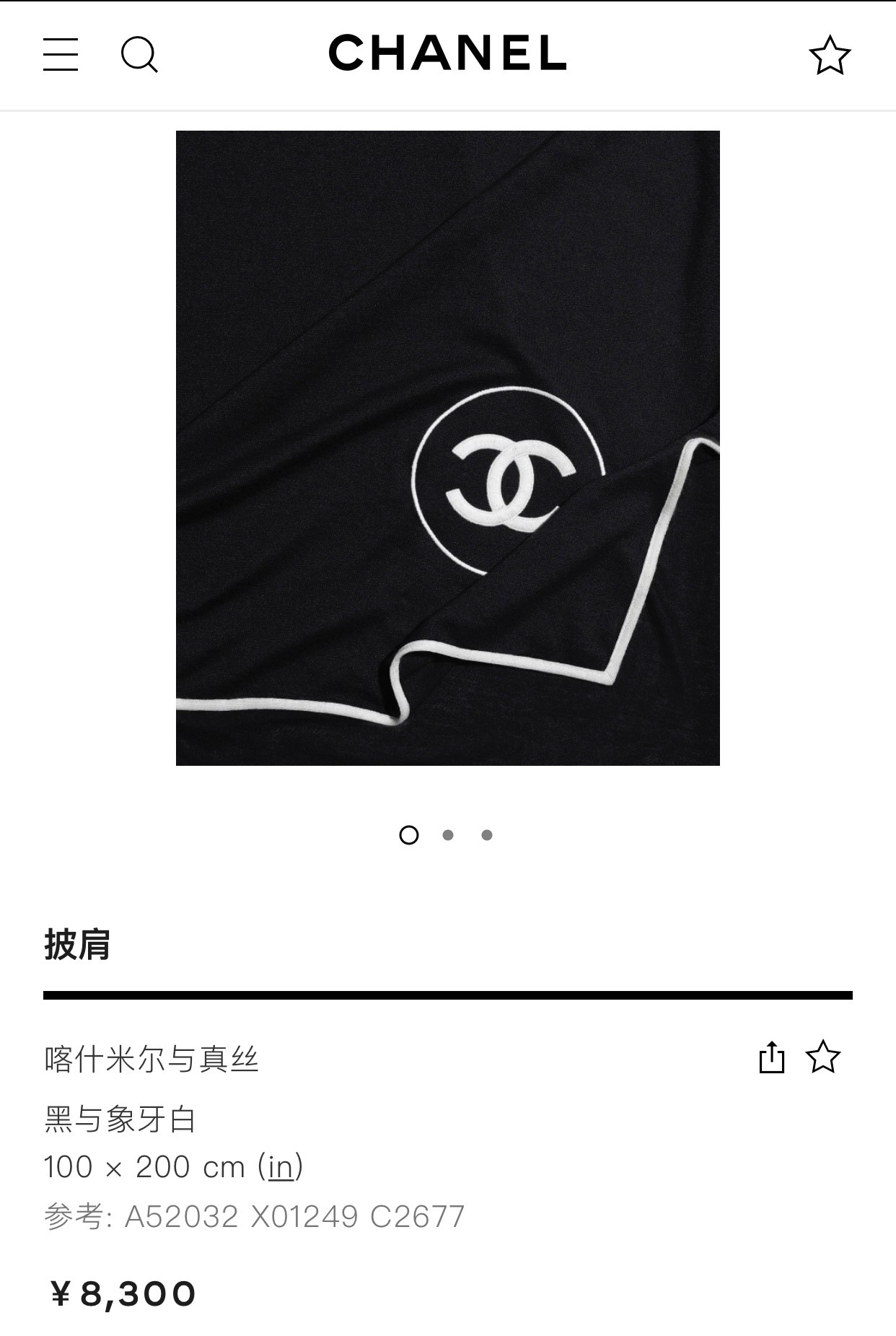The height and width of the screenshot is (1336, 896).
Task: Go to Chanel home via header logo
Action: point(447,53)
